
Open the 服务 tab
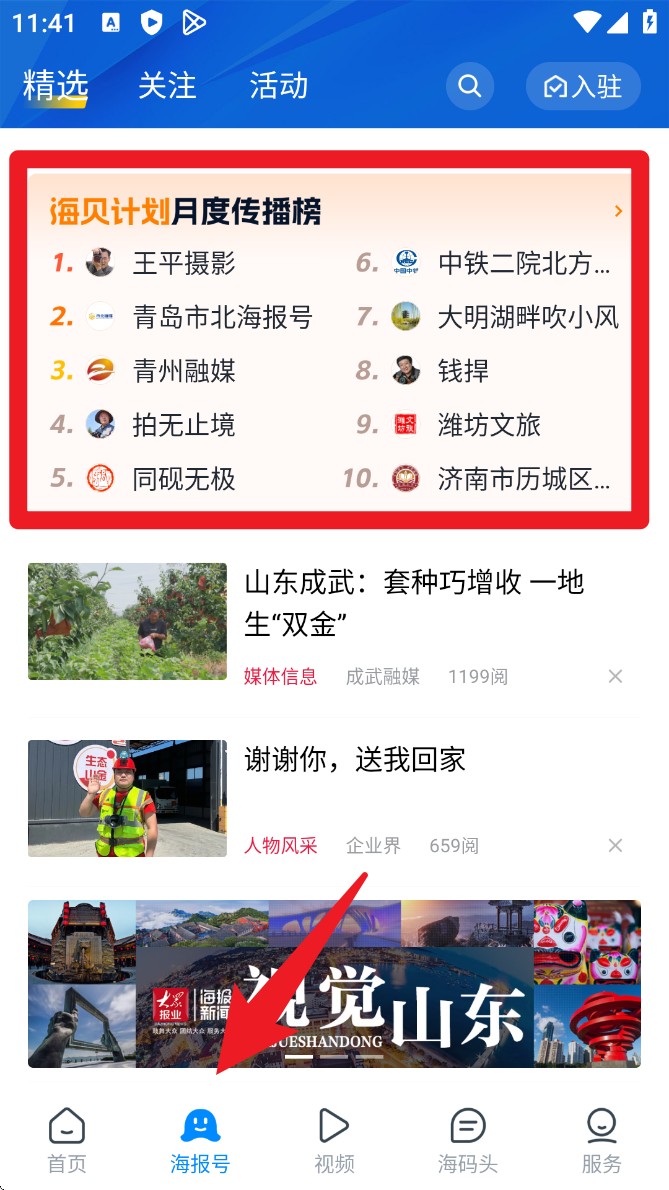tap(601, 1139)
